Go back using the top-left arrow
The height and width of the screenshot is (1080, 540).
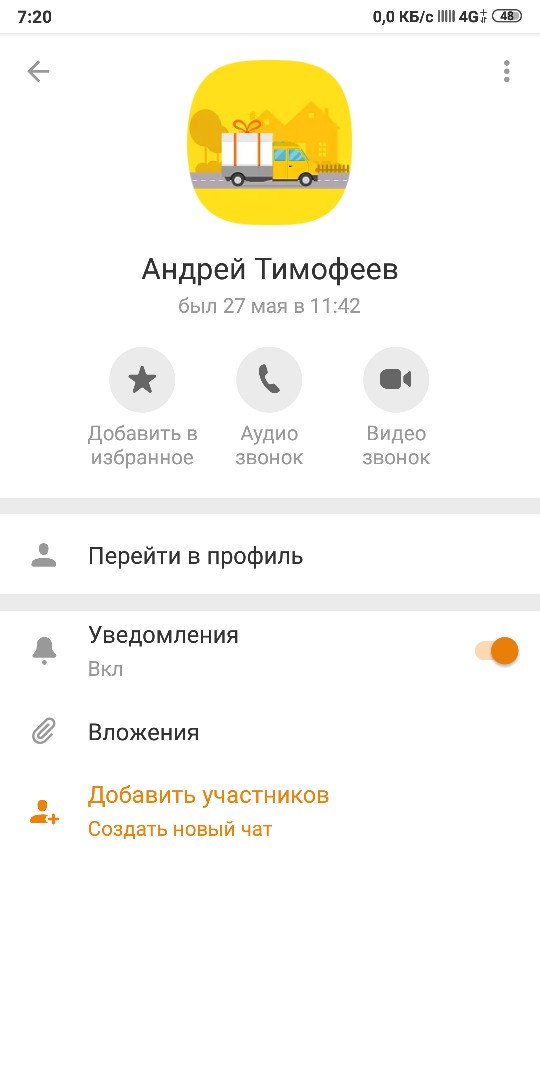tap(38, 71)
